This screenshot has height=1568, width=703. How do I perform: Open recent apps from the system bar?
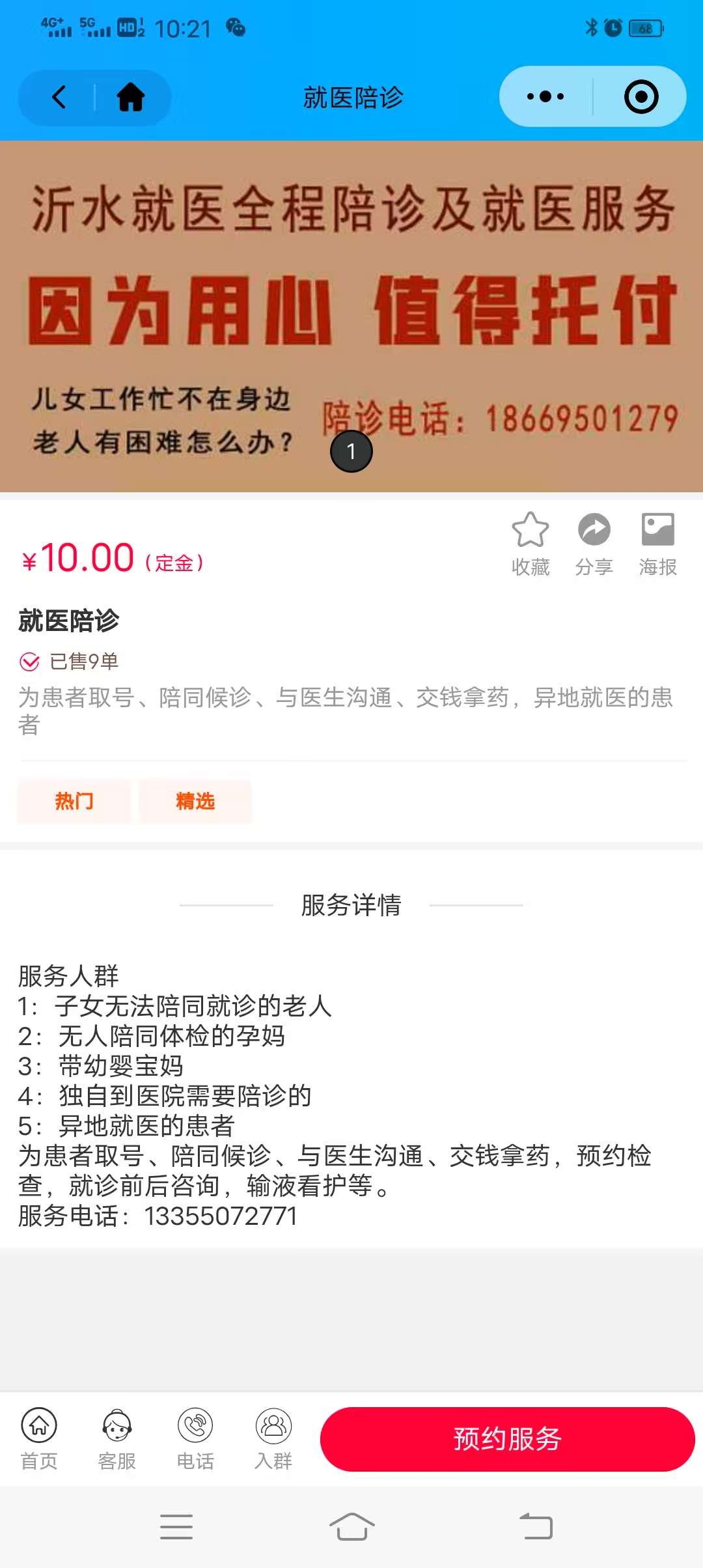(x=176, y=1526)
